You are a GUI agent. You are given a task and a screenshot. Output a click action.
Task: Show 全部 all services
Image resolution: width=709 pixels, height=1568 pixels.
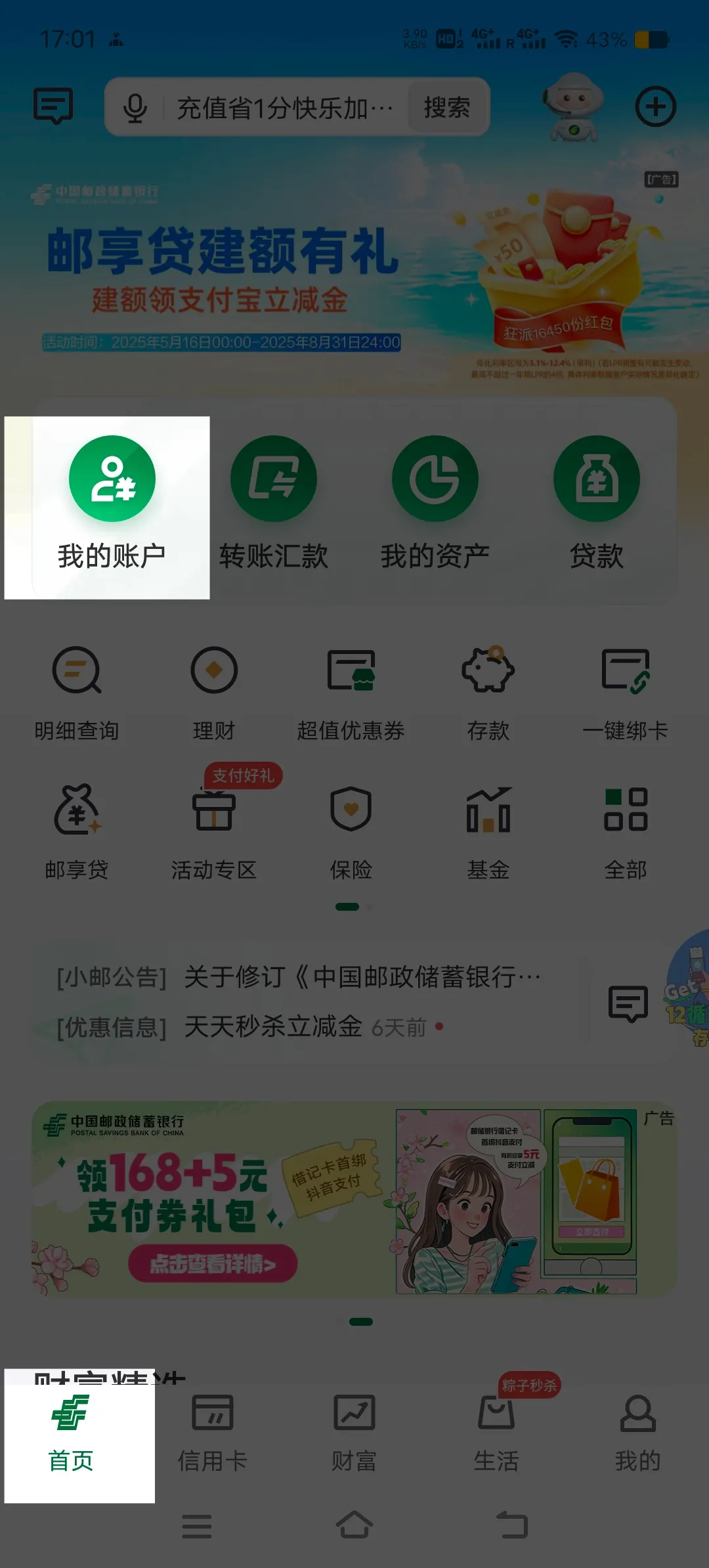click(625, 832)
